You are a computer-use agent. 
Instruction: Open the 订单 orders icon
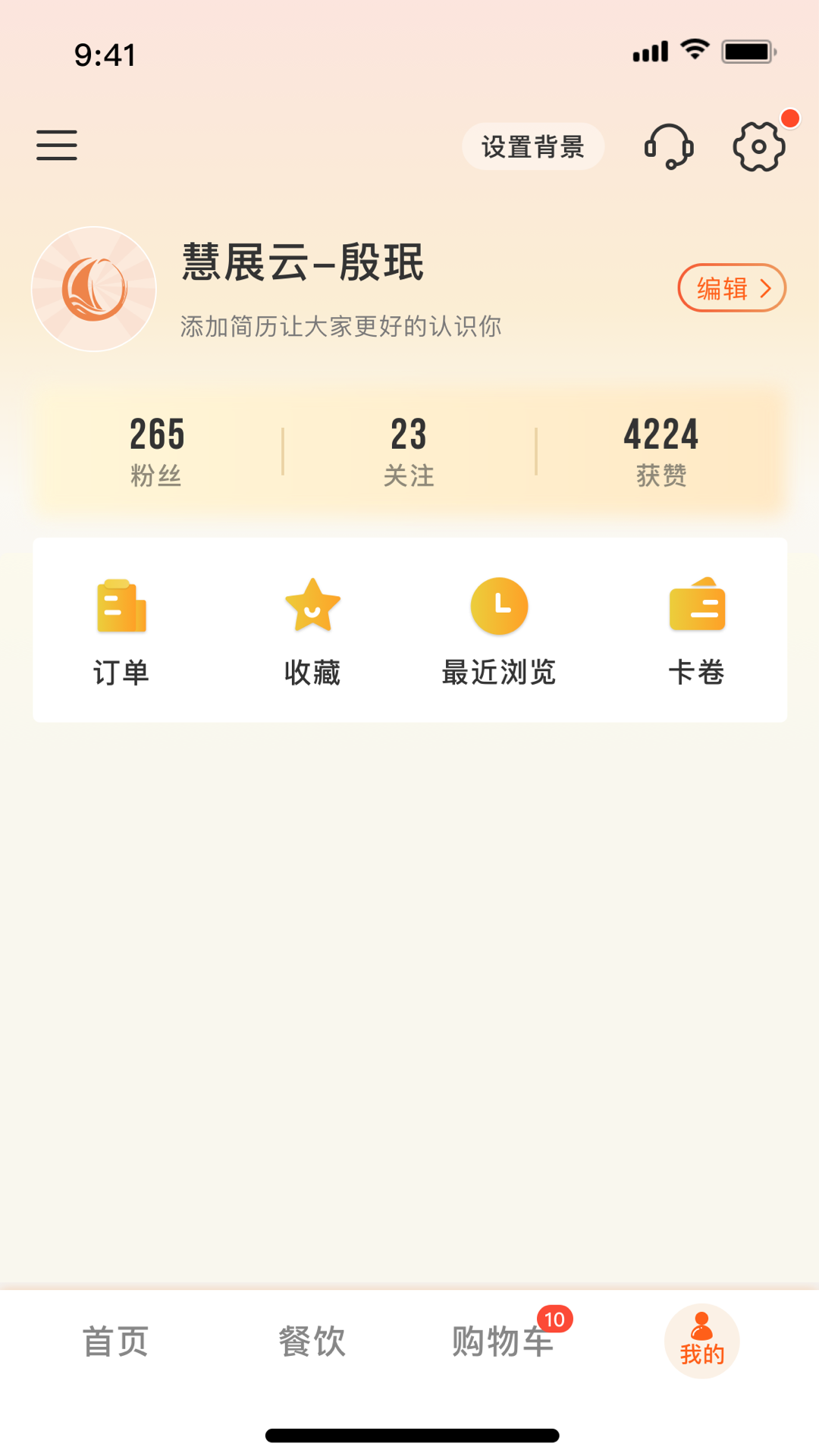click(x=121, y=626)
